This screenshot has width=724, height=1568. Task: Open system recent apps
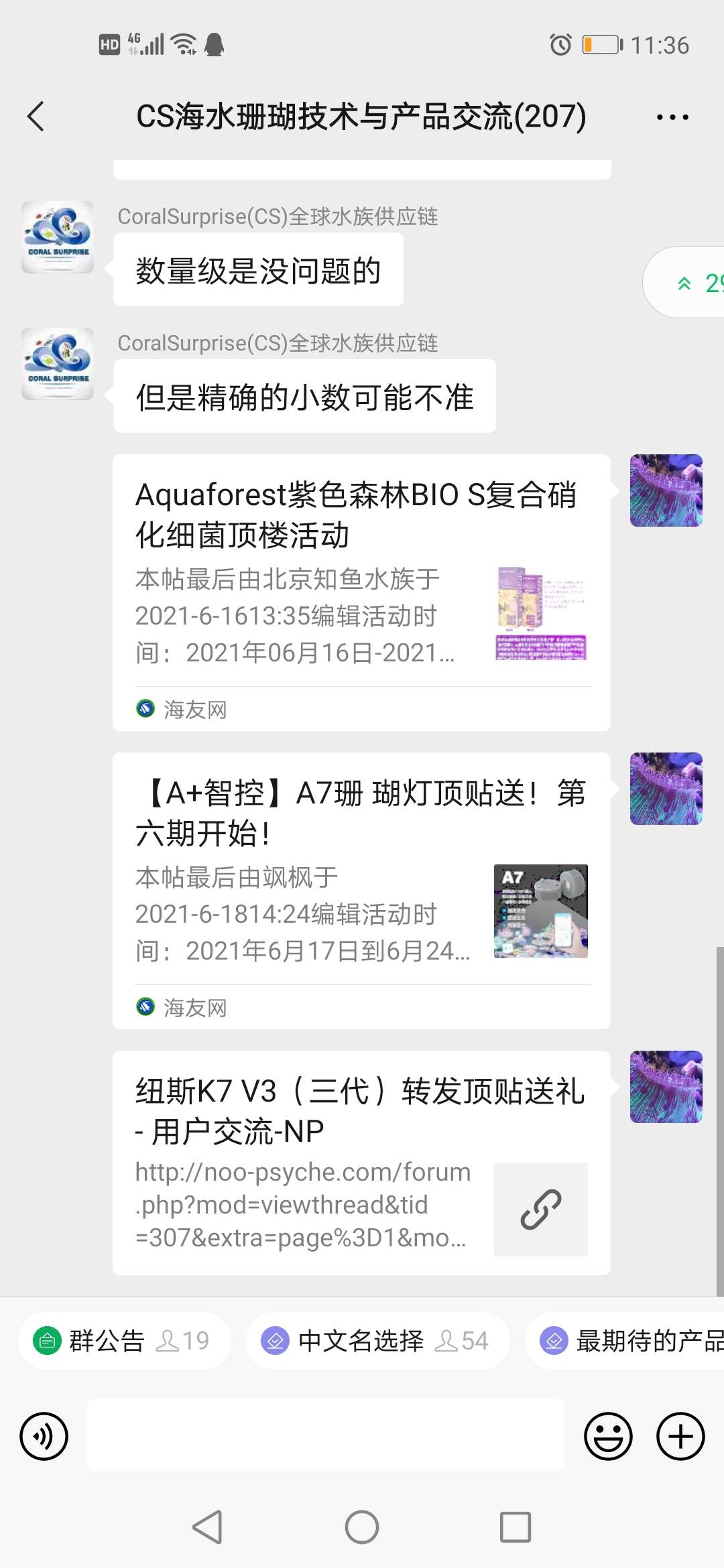point(516,1527)
